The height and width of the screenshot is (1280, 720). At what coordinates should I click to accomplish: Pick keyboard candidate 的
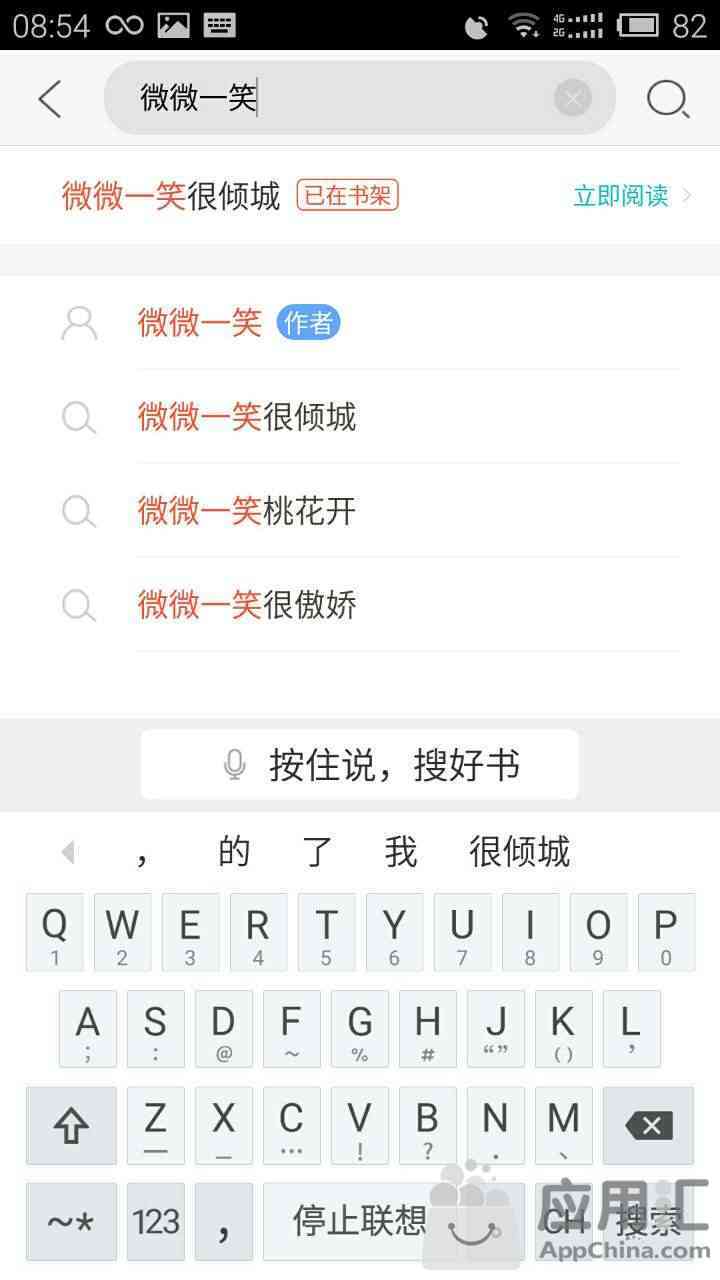pos(234,852)
